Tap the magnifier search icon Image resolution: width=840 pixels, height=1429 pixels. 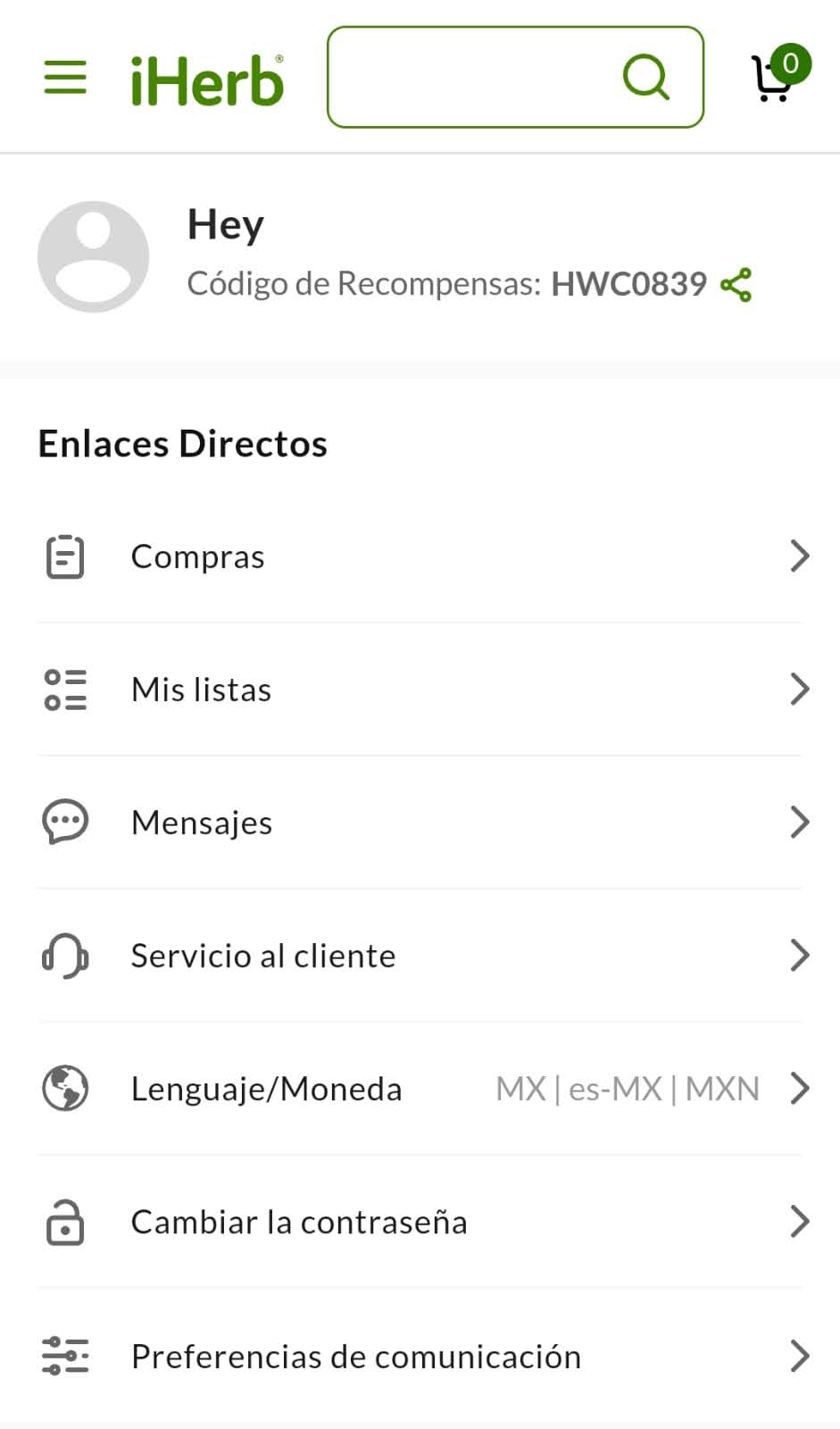pos(645,78)
